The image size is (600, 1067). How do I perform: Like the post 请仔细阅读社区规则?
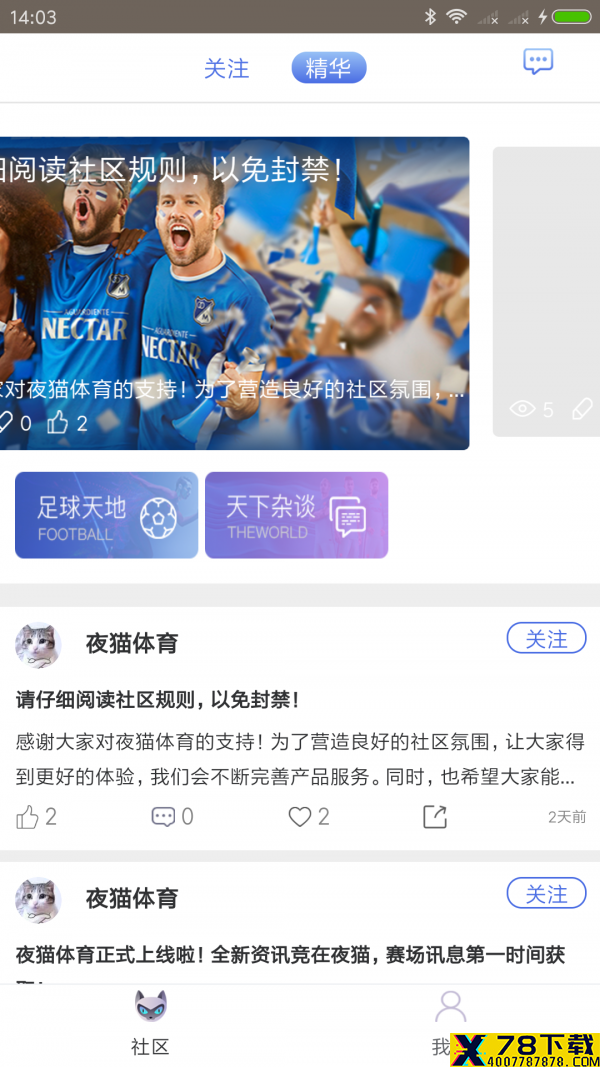tap(36, 817)
